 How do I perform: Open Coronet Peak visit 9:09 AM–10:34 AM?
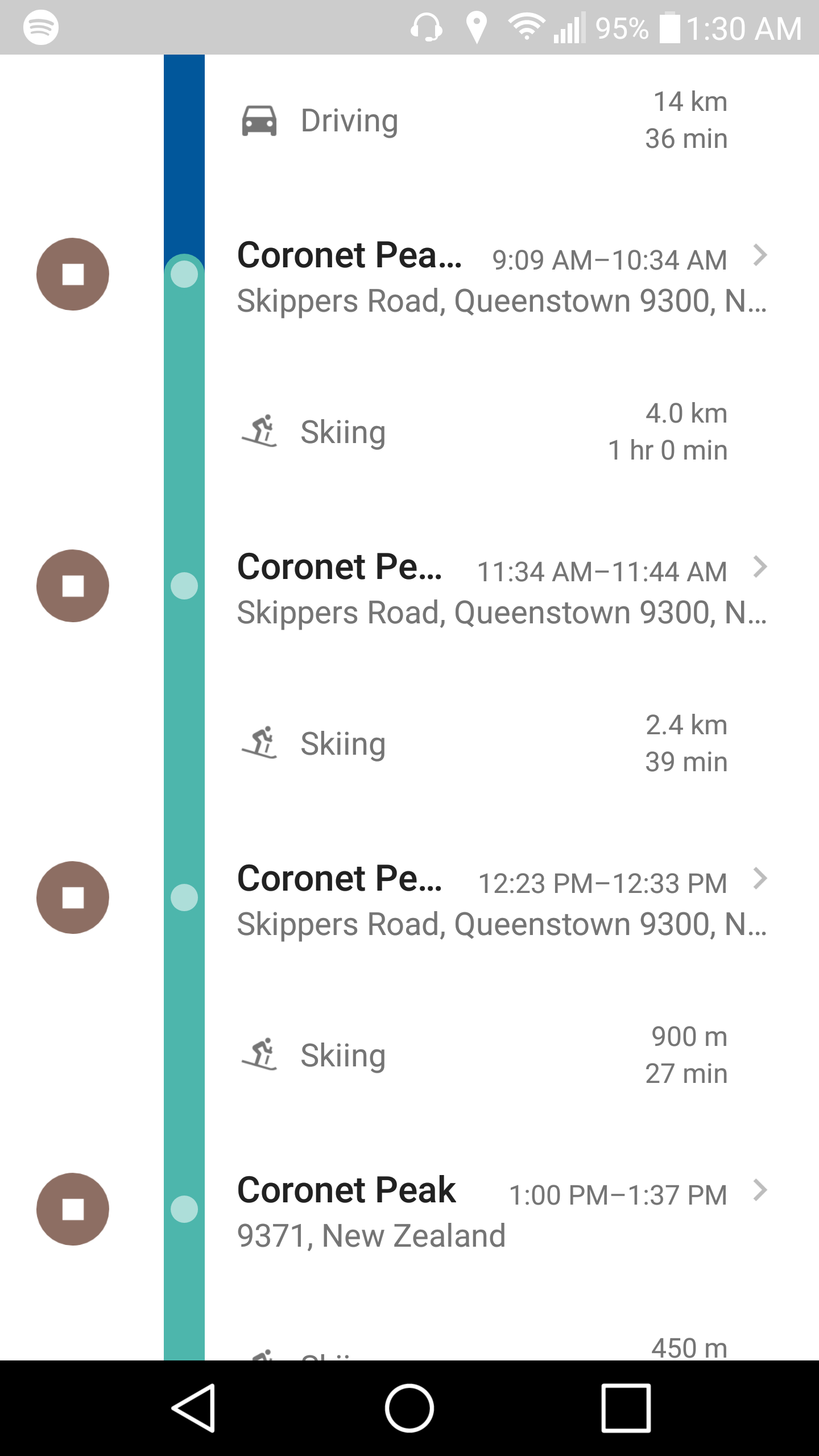[x=500, y=276]
